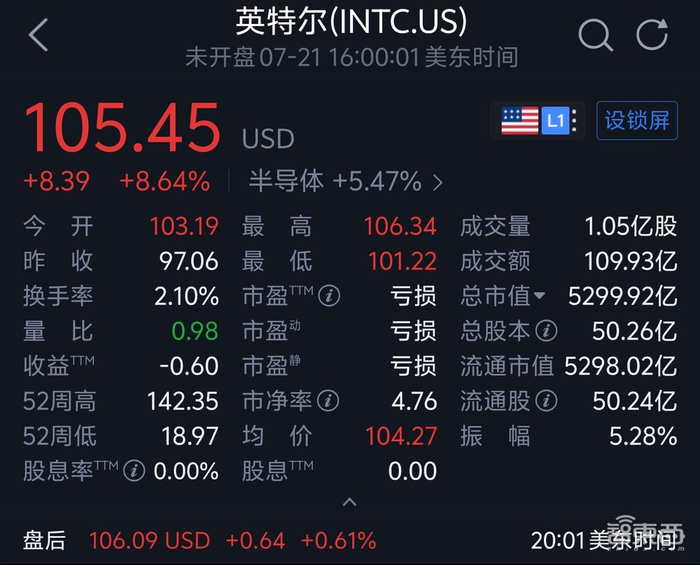
Task: Open the 半导体 sector link
Action: [346, 181]
